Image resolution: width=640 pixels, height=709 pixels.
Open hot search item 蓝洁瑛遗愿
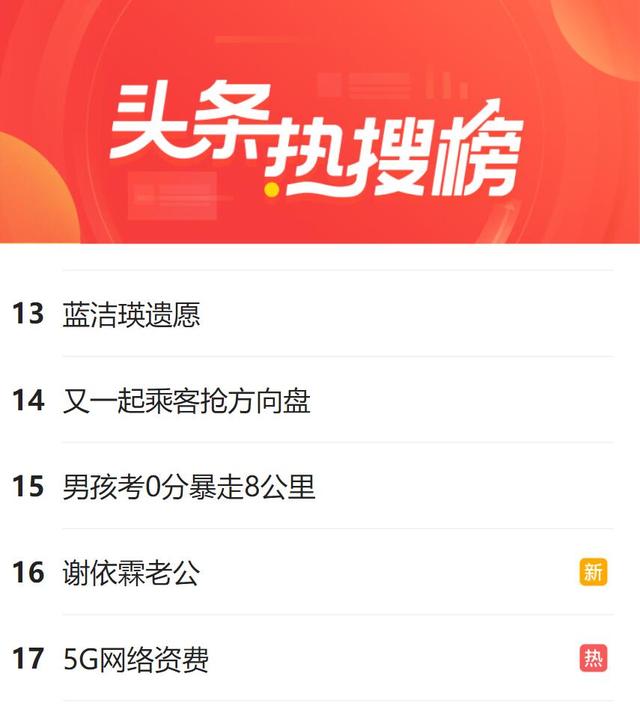(132, 314)
